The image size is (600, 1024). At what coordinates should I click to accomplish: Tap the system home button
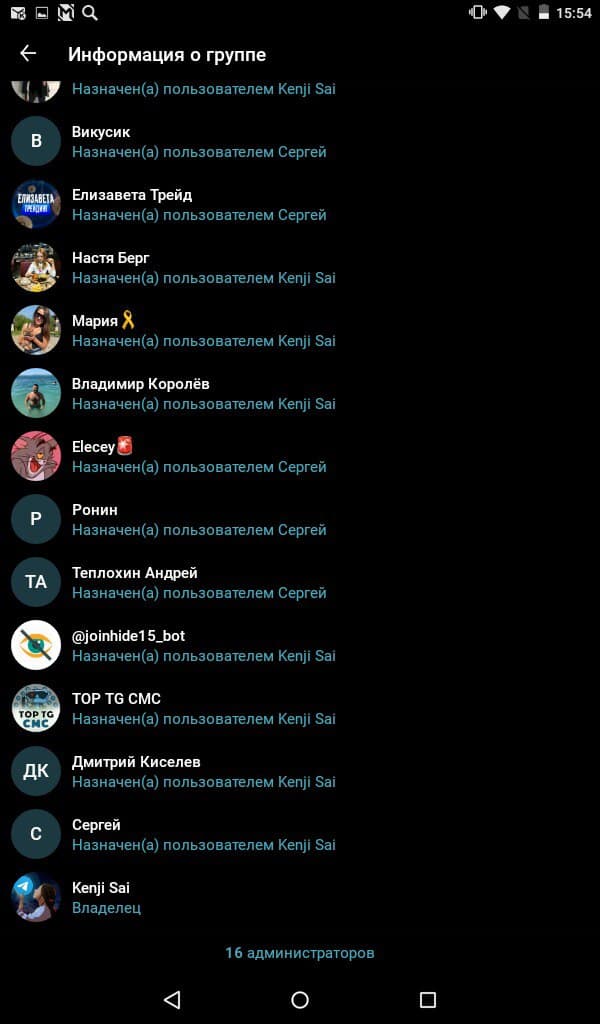pyautogui.click(x=300, y=999)
